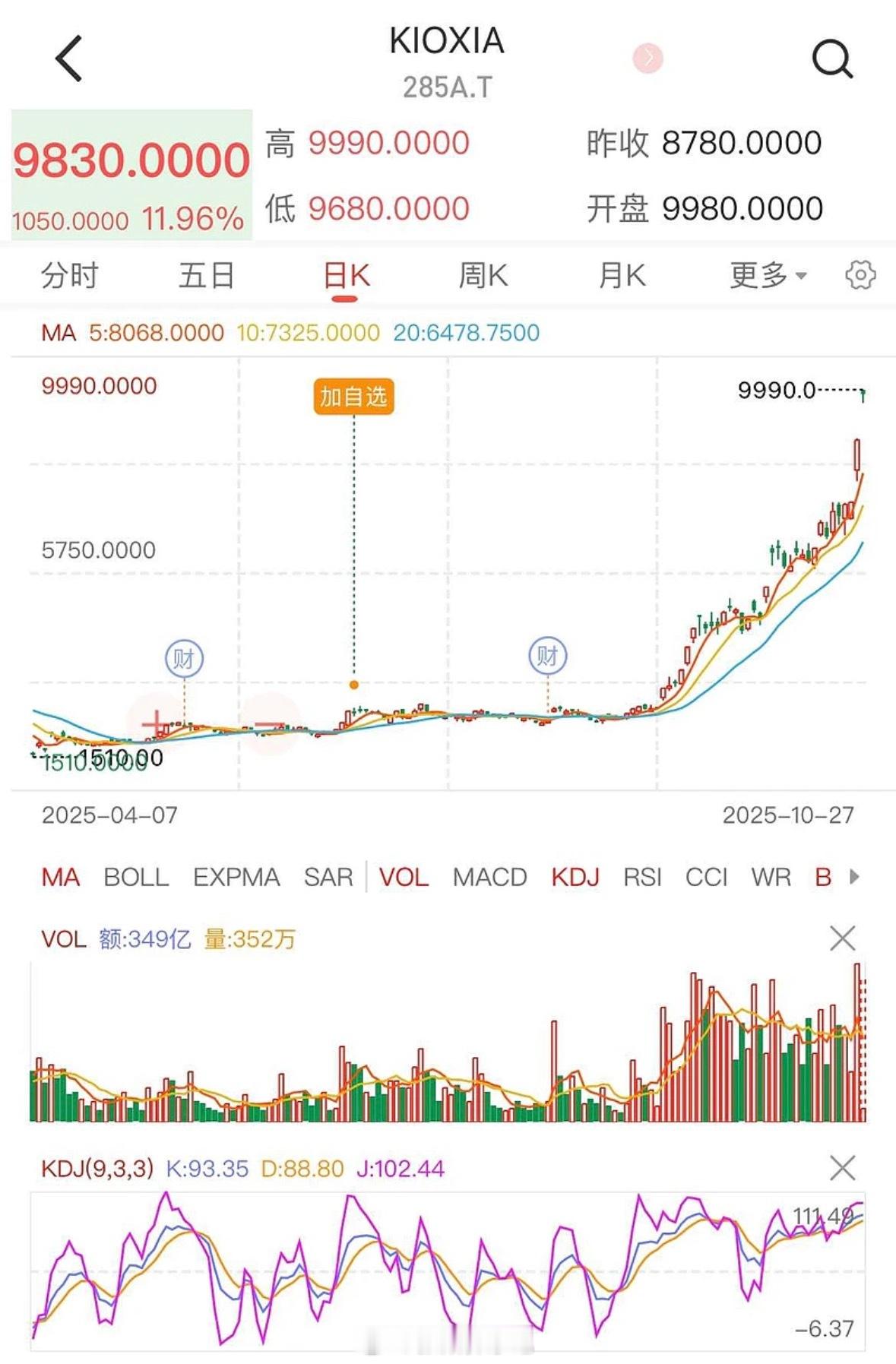Go back using the top-left arrow
This screenshot has height=1364, width=896.
(69, 59)
